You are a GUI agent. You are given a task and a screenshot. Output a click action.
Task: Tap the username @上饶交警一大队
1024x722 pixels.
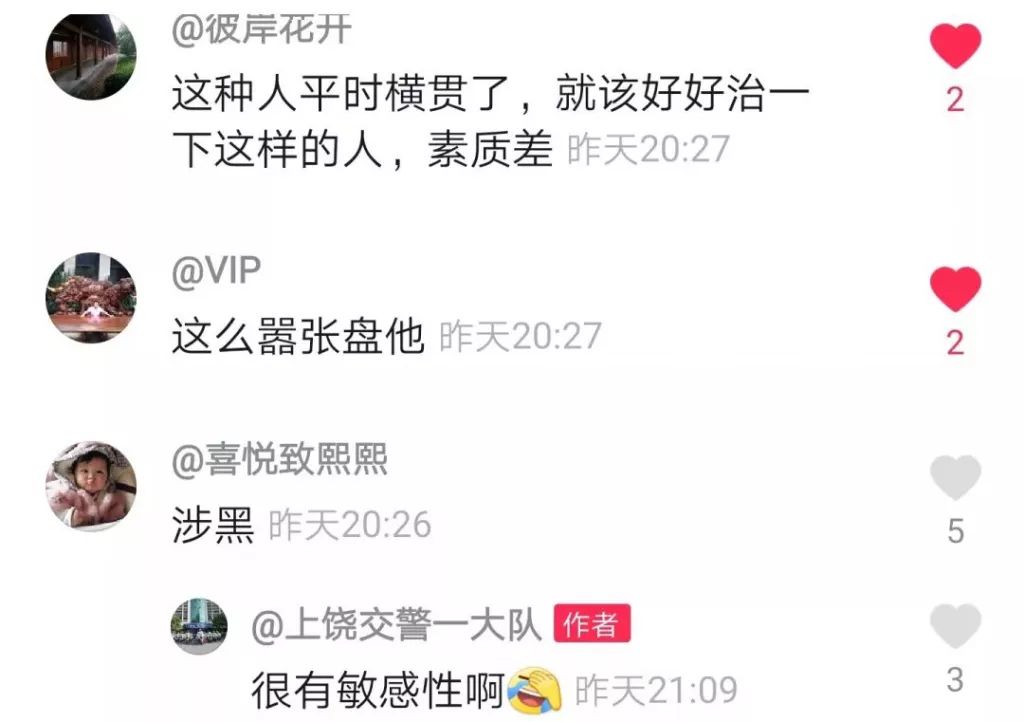coord(396,626)
